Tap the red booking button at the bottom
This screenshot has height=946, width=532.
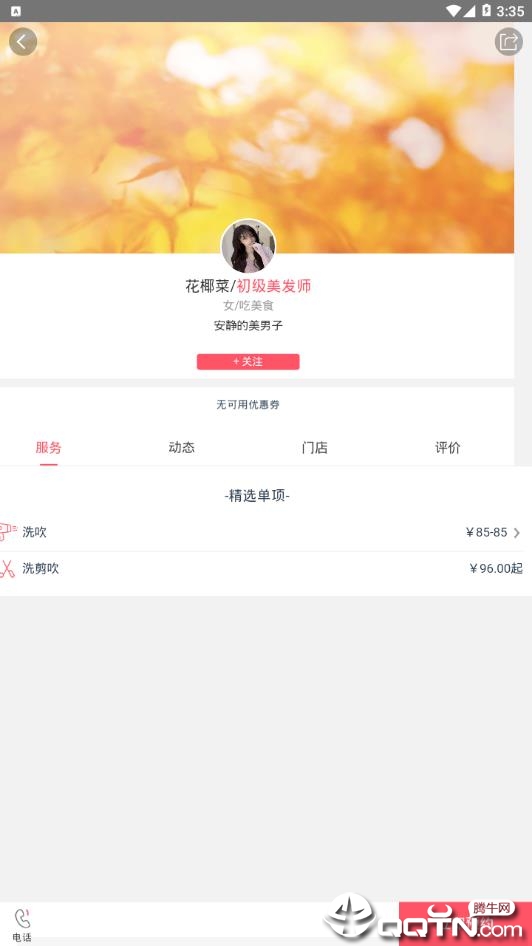coord(466,924)
